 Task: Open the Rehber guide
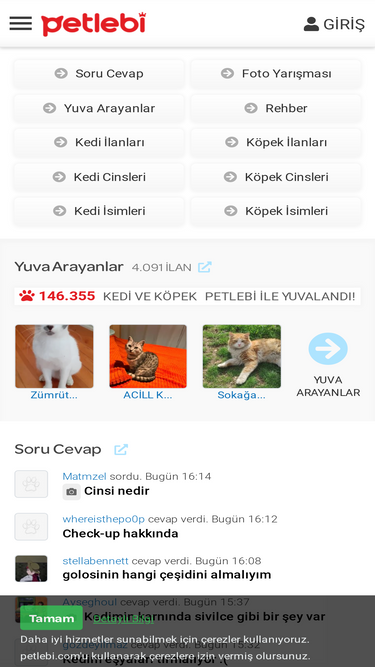coord(276,108)
